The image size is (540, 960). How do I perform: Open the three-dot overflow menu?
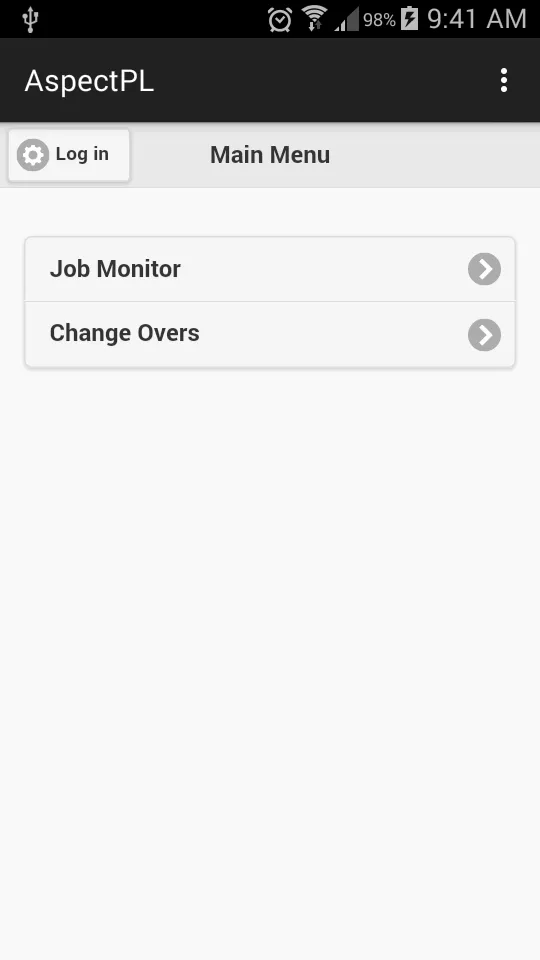(x=503, y=80)
